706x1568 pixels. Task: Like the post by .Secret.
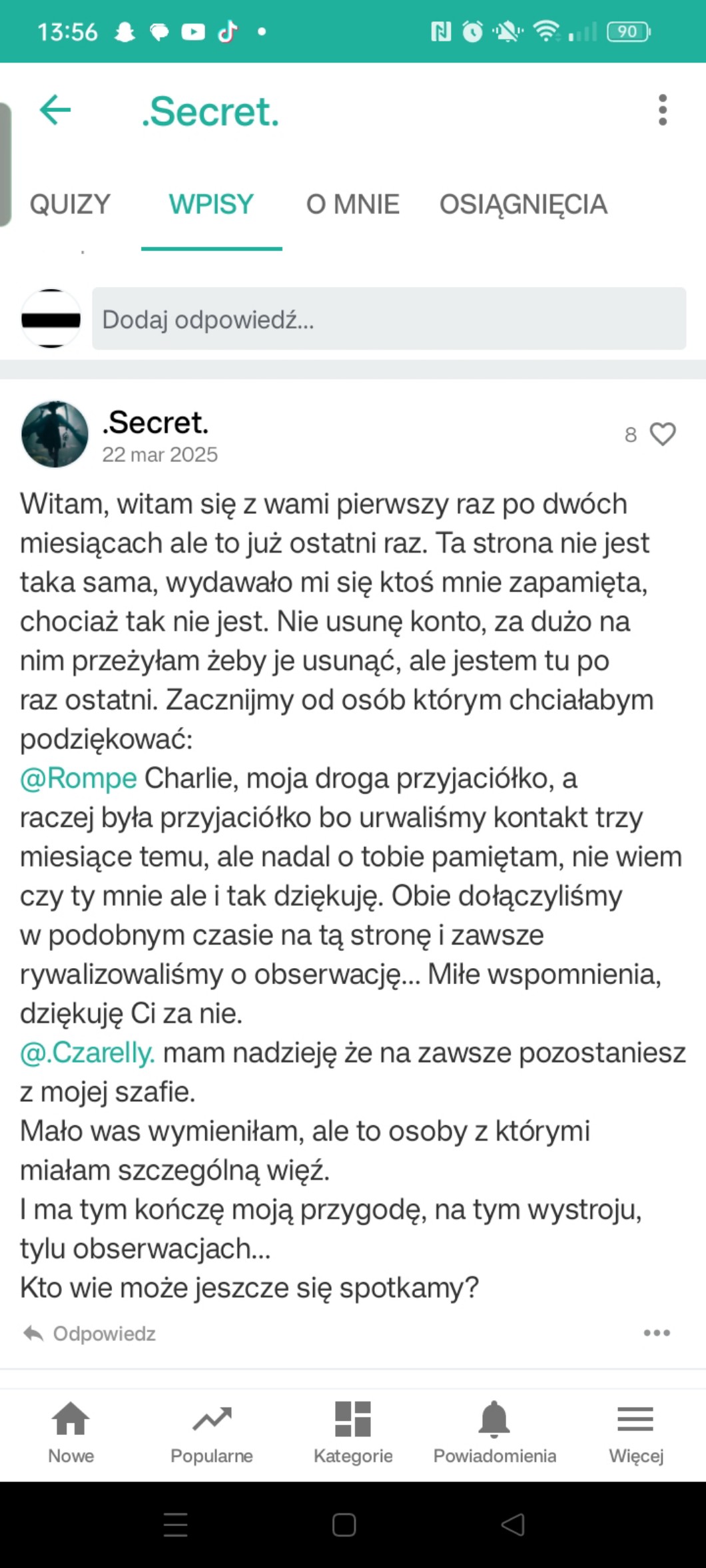pos(662,434)
